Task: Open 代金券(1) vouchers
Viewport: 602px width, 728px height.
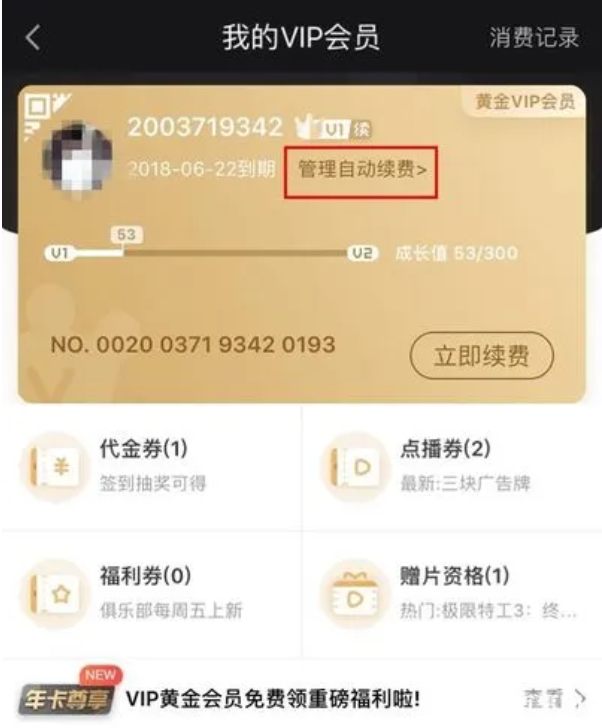Action: tap(150, 466)
